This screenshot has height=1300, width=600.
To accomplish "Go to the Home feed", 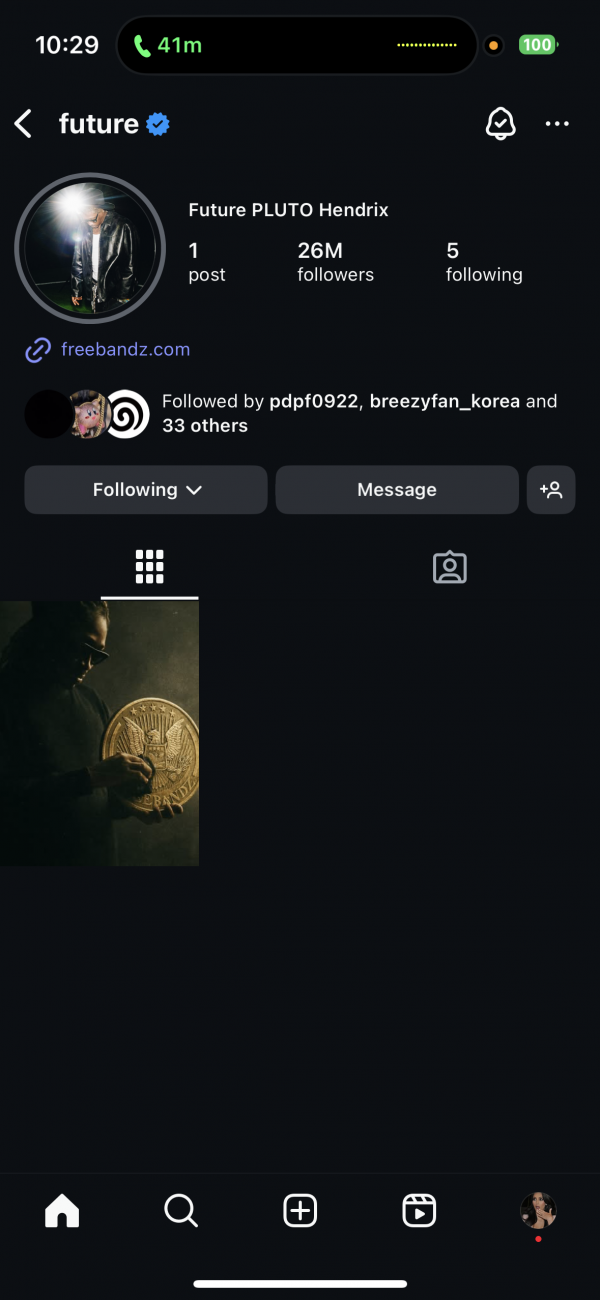I will click(62, 1211).
